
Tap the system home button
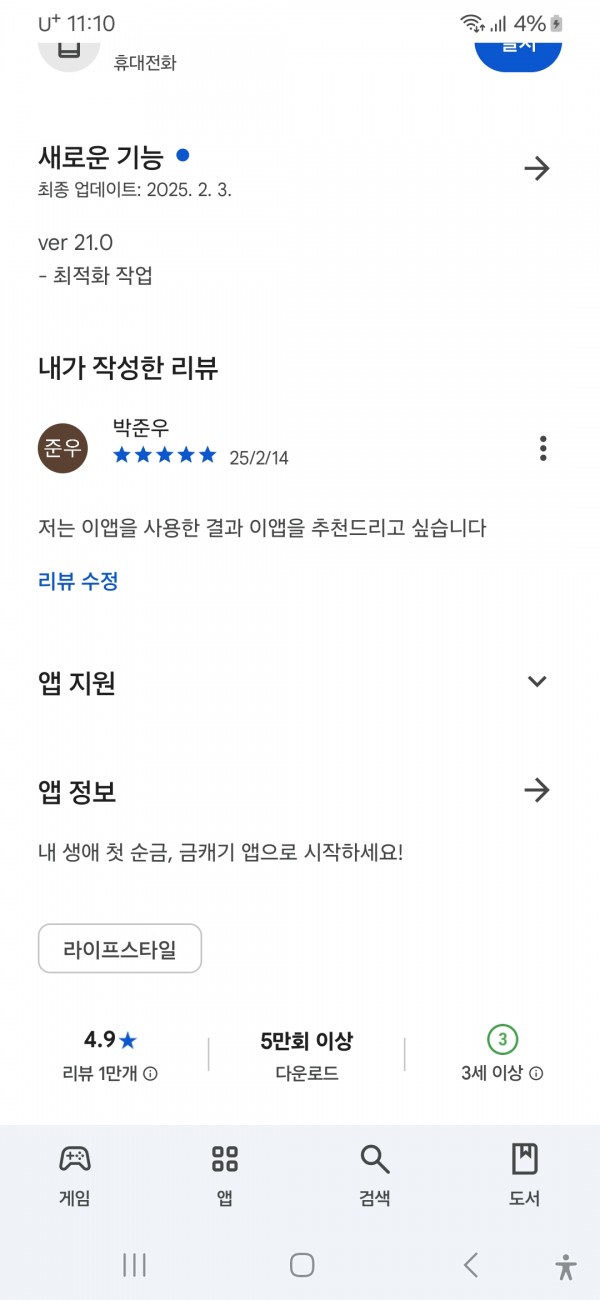coord(302,1265)
